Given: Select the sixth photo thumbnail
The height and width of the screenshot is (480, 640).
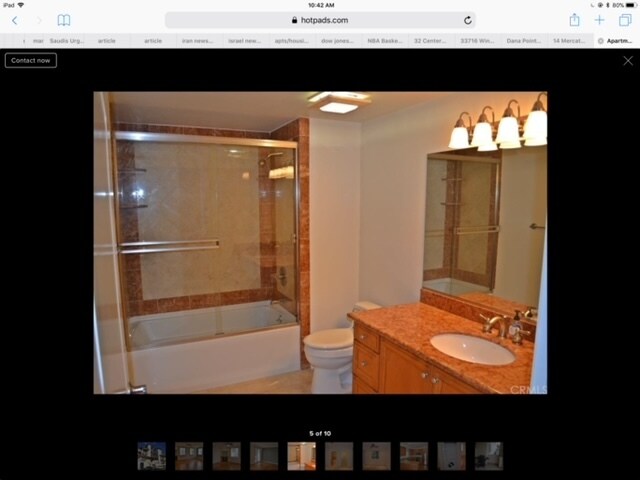Looking at the screenshot, I should [339, 456].
